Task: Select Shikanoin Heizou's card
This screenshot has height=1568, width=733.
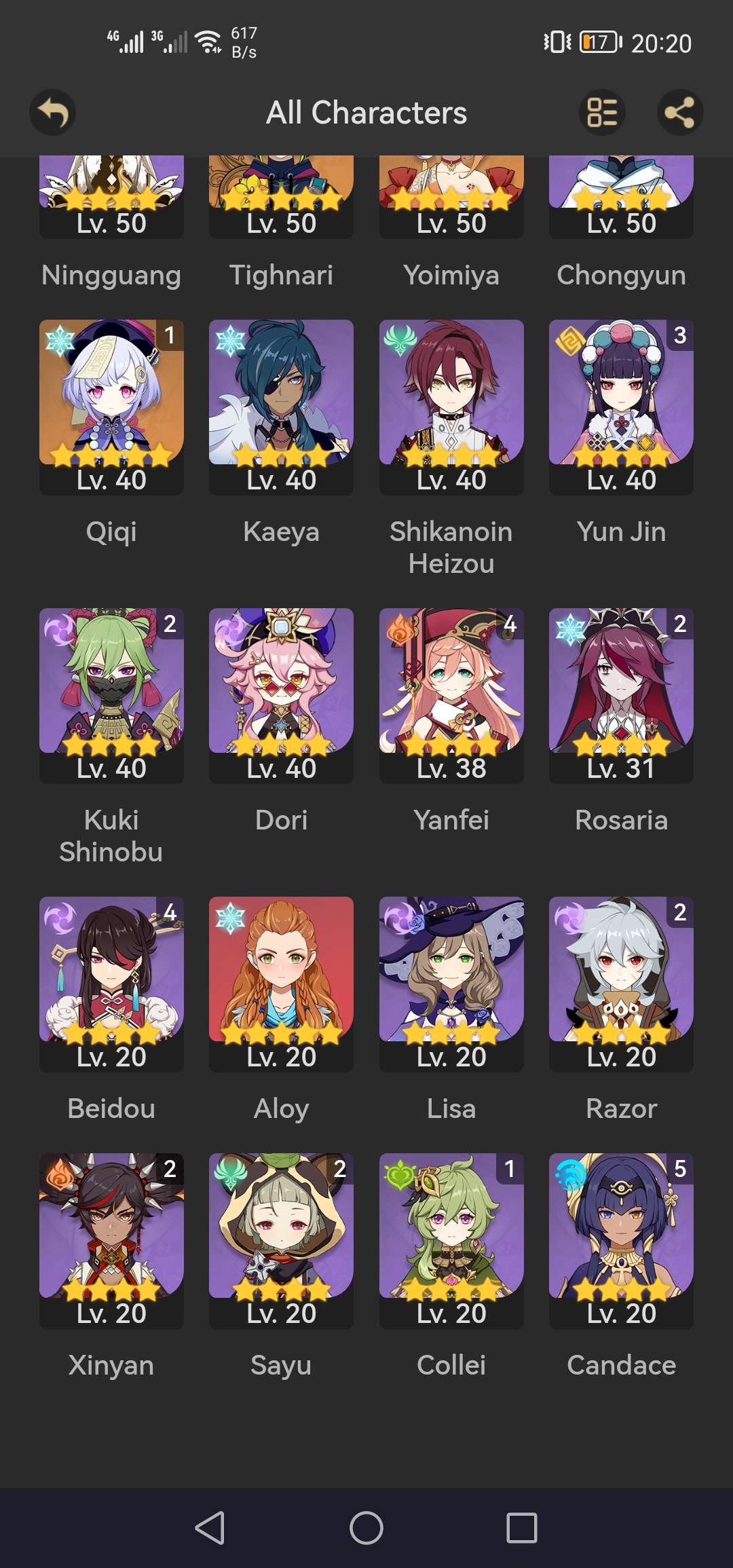Action: click(451, 406)
